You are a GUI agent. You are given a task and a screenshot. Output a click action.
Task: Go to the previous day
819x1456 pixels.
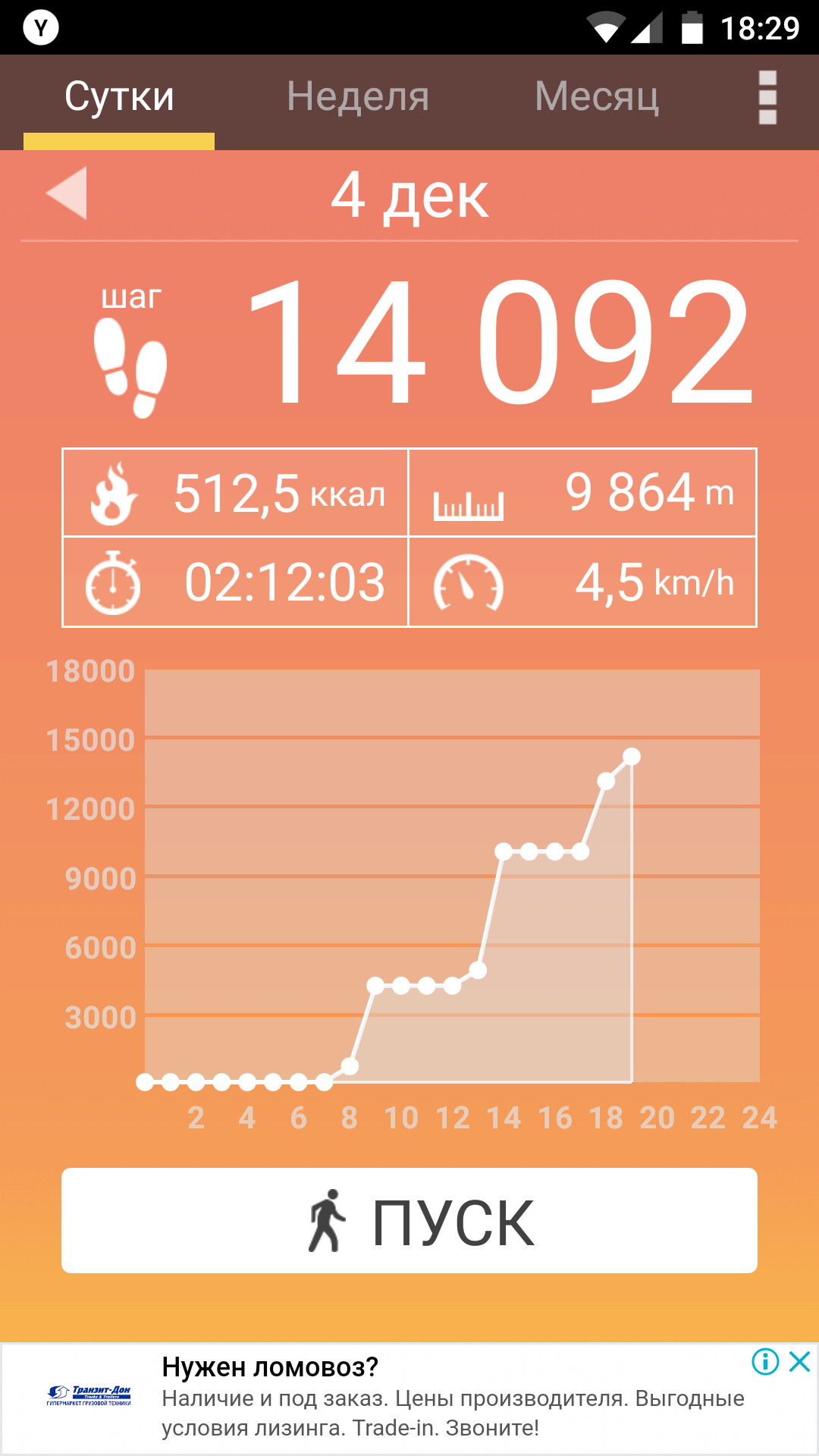[67, 193]
